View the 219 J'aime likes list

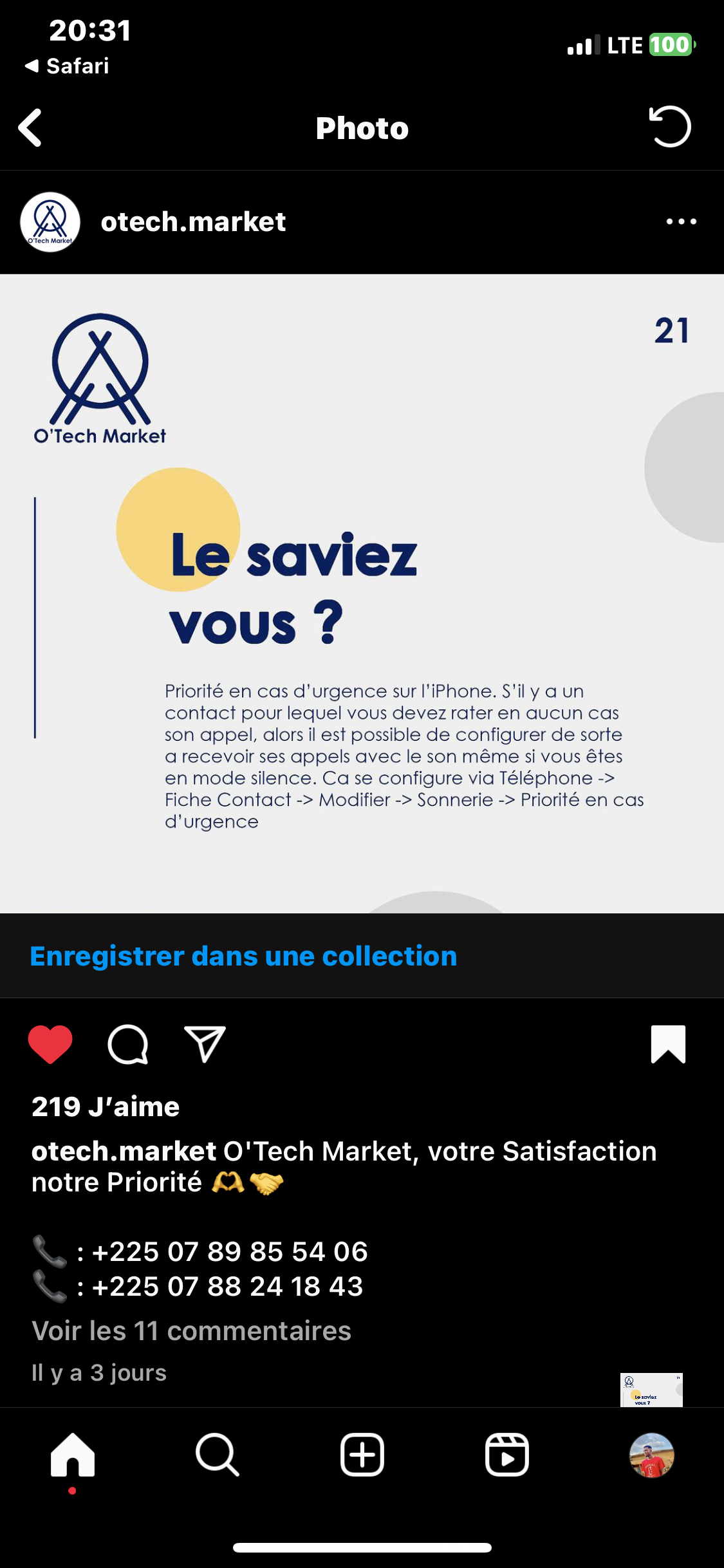pos(106,1106)
